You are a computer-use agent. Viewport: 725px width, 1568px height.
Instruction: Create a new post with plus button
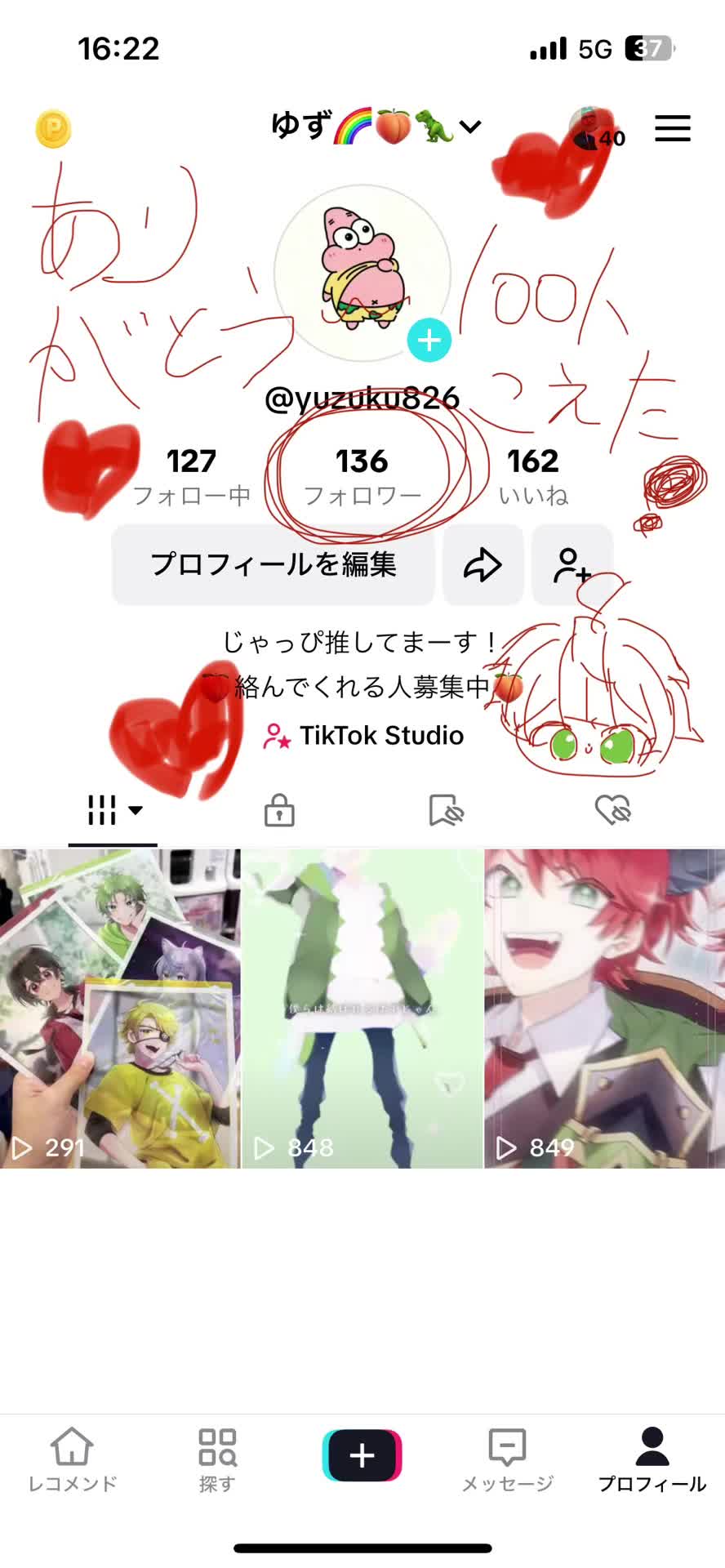pos(362,1455)
